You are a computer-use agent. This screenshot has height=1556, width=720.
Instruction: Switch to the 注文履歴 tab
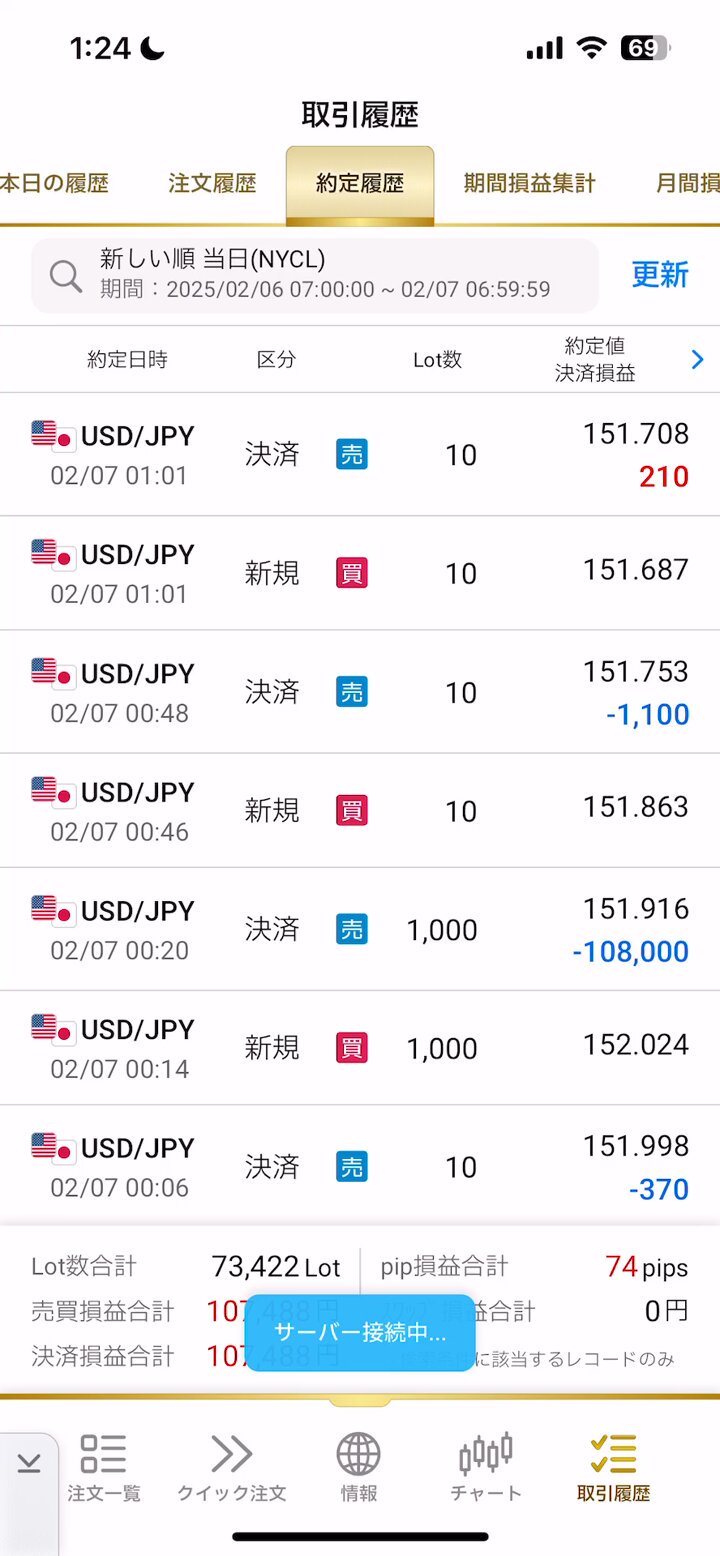[212, 184]
